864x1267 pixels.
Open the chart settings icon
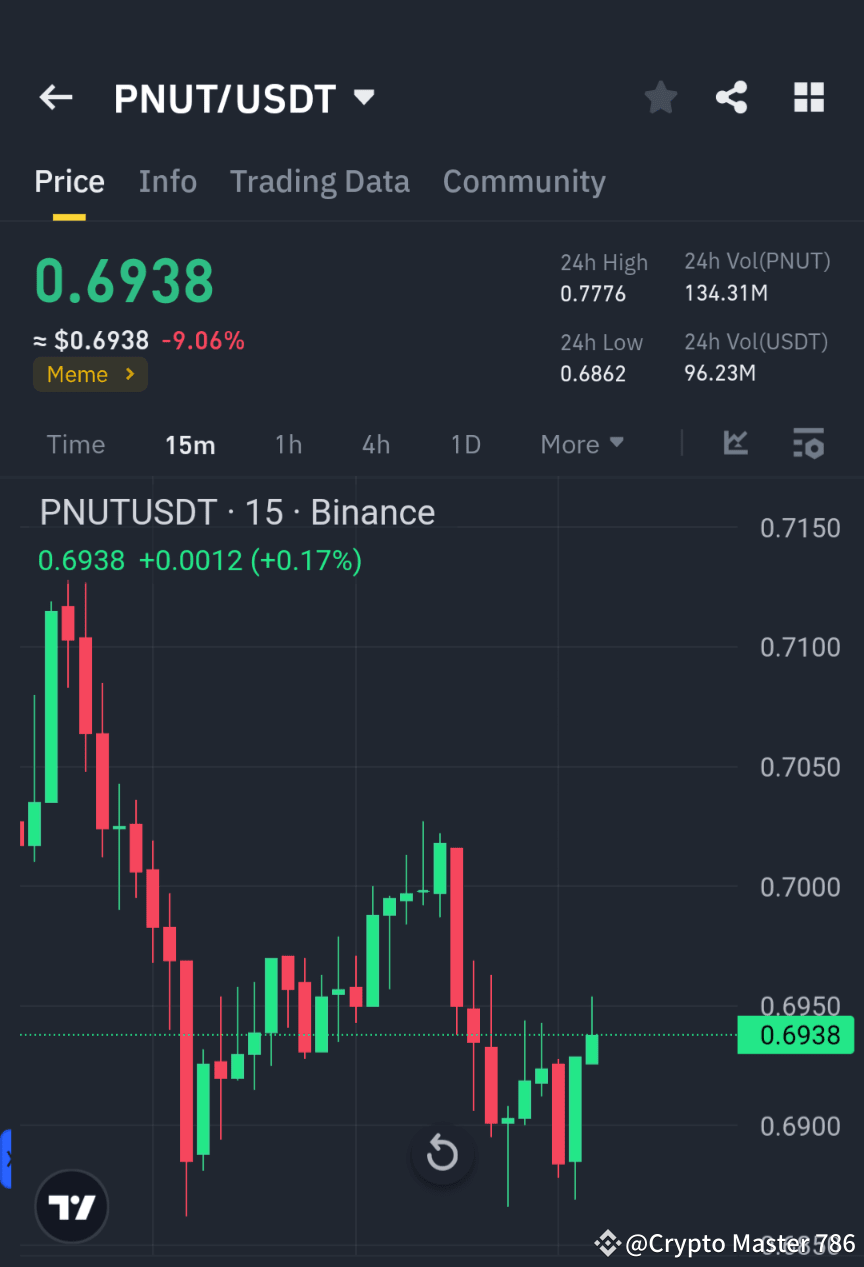point(808,444)
